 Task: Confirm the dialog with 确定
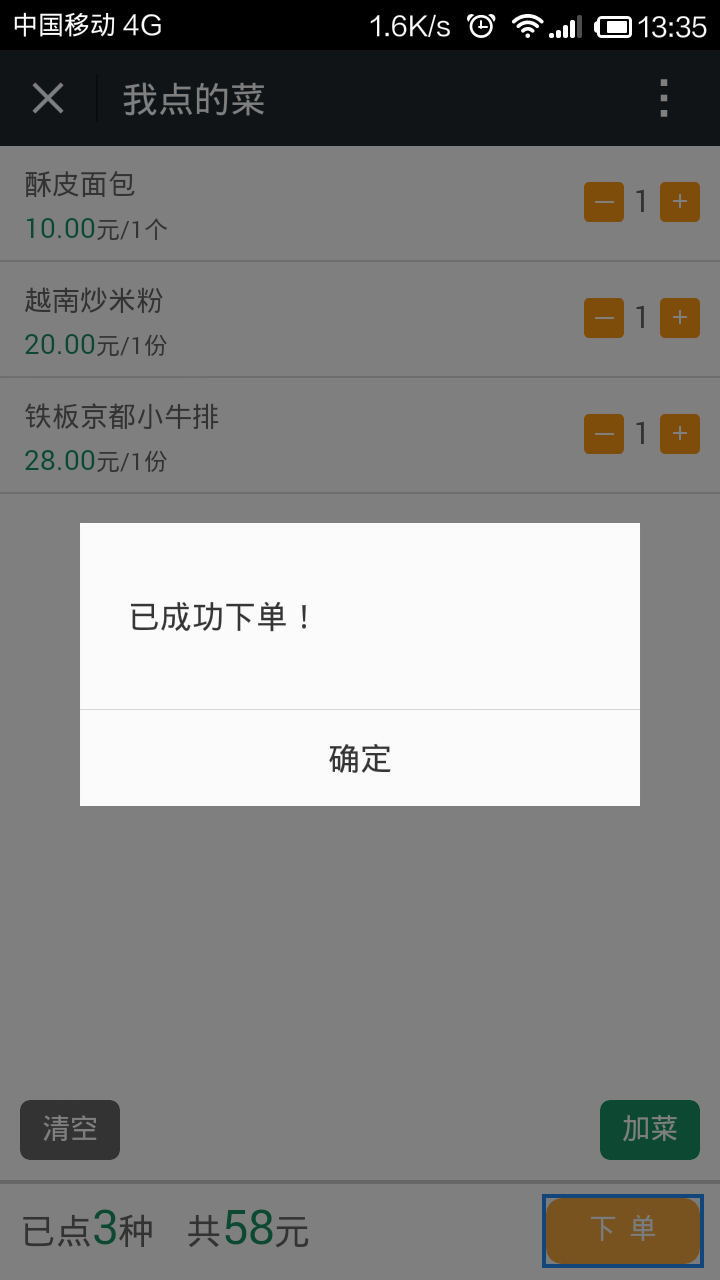[360, 758]
